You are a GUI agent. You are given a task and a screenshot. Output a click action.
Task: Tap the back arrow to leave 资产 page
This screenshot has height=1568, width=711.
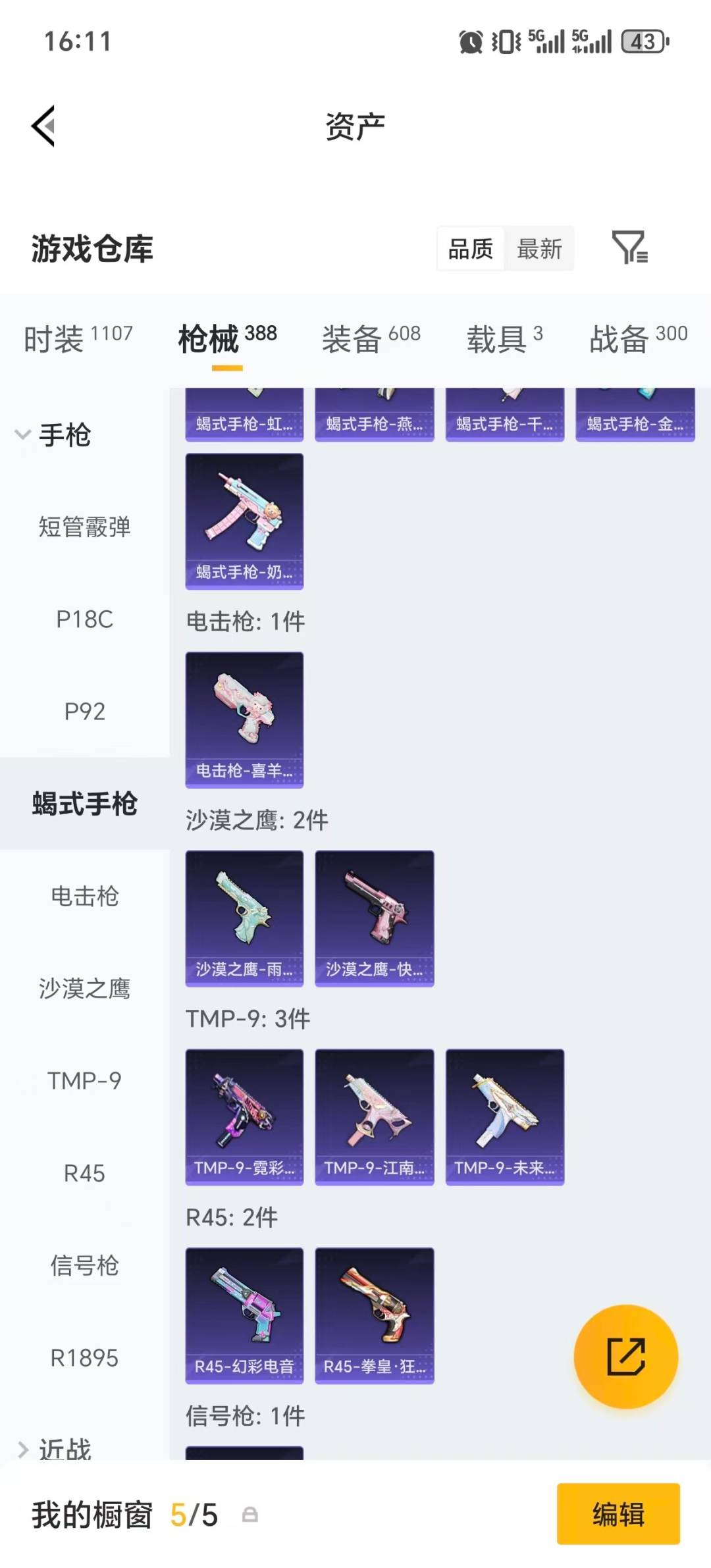43,126
